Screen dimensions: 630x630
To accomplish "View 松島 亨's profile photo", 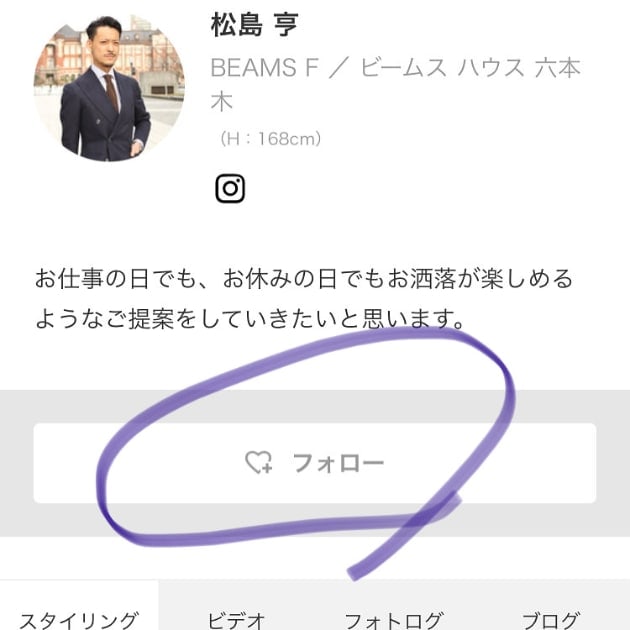I will [109, 87].
